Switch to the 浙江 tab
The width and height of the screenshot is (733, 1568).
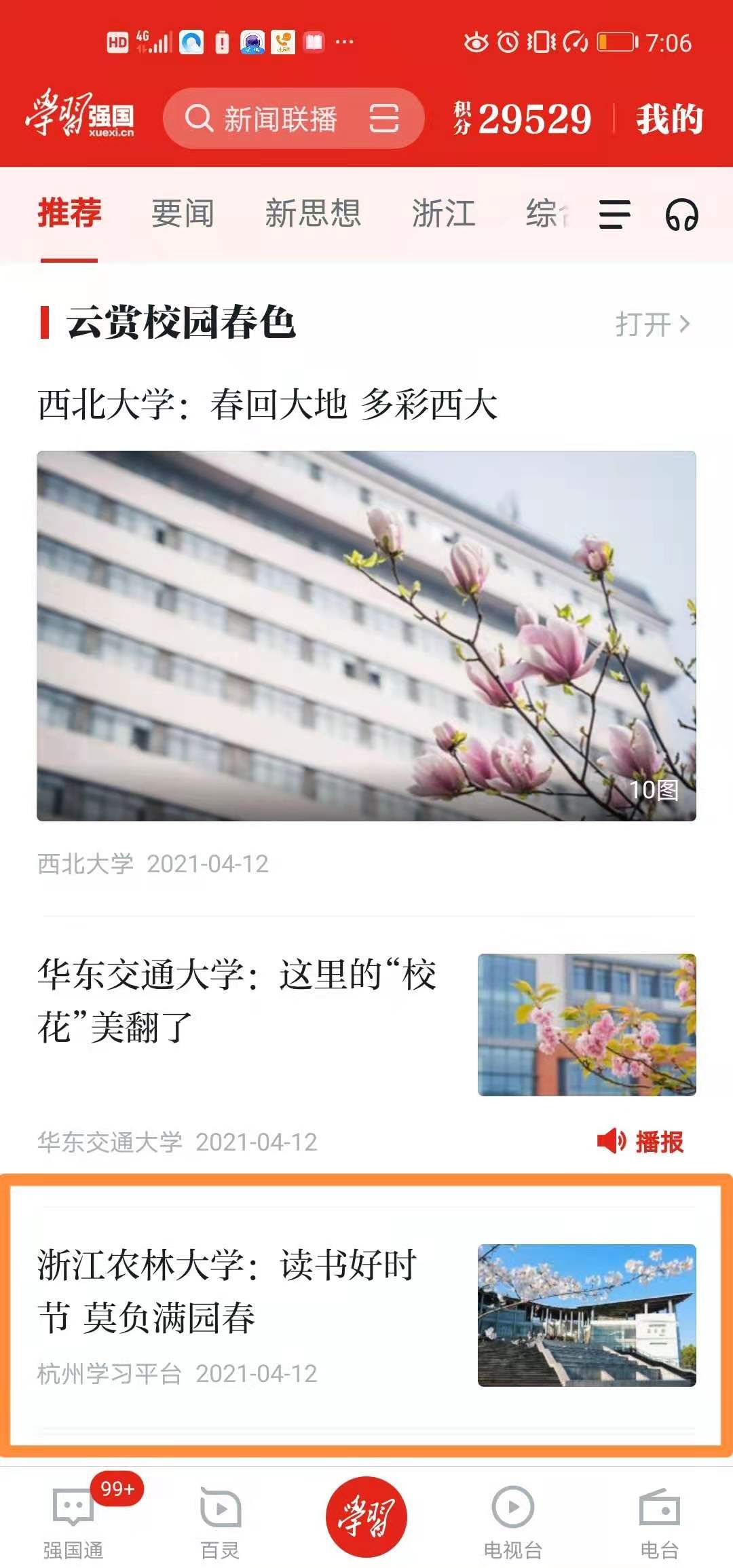click(x=443, y=214)
